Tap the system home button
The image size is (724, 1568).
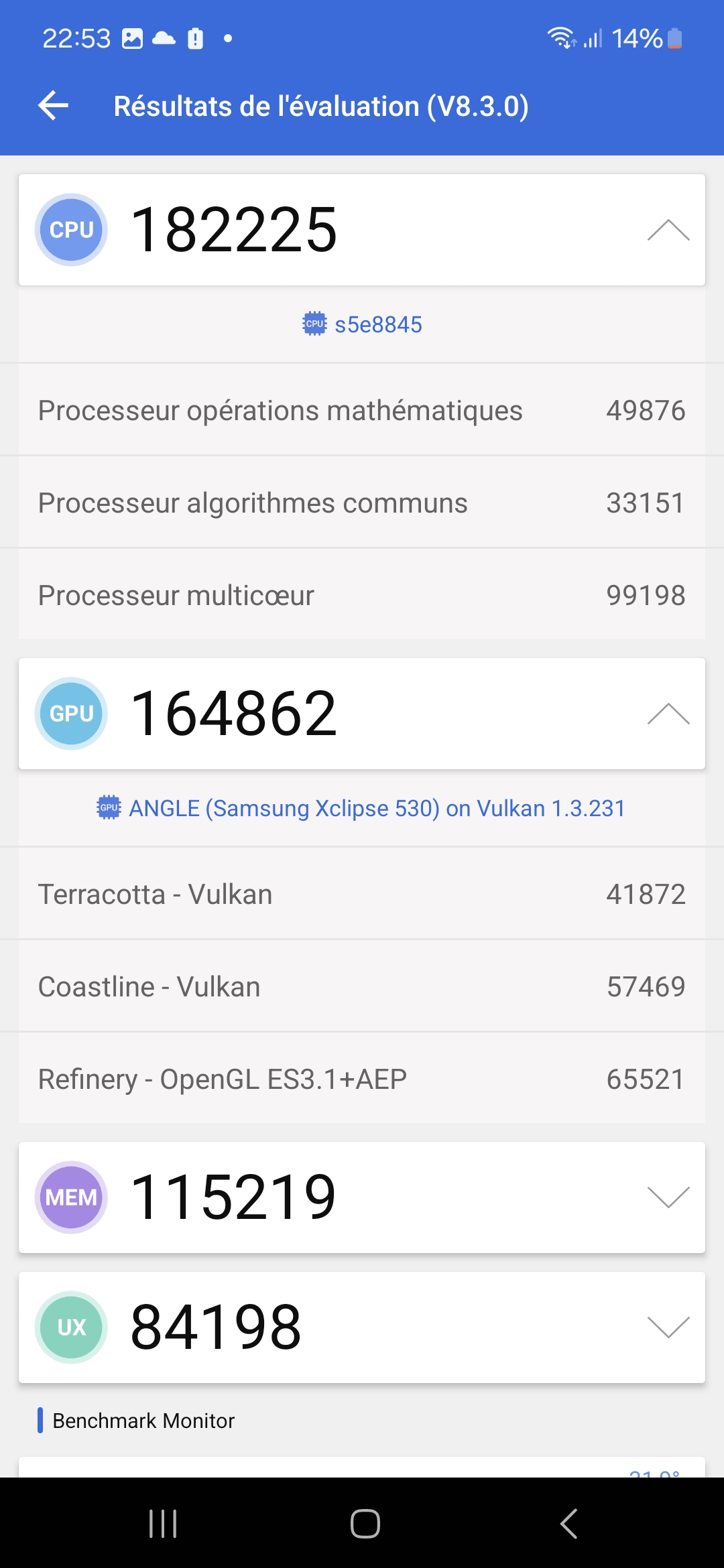tap(365, 1523)
